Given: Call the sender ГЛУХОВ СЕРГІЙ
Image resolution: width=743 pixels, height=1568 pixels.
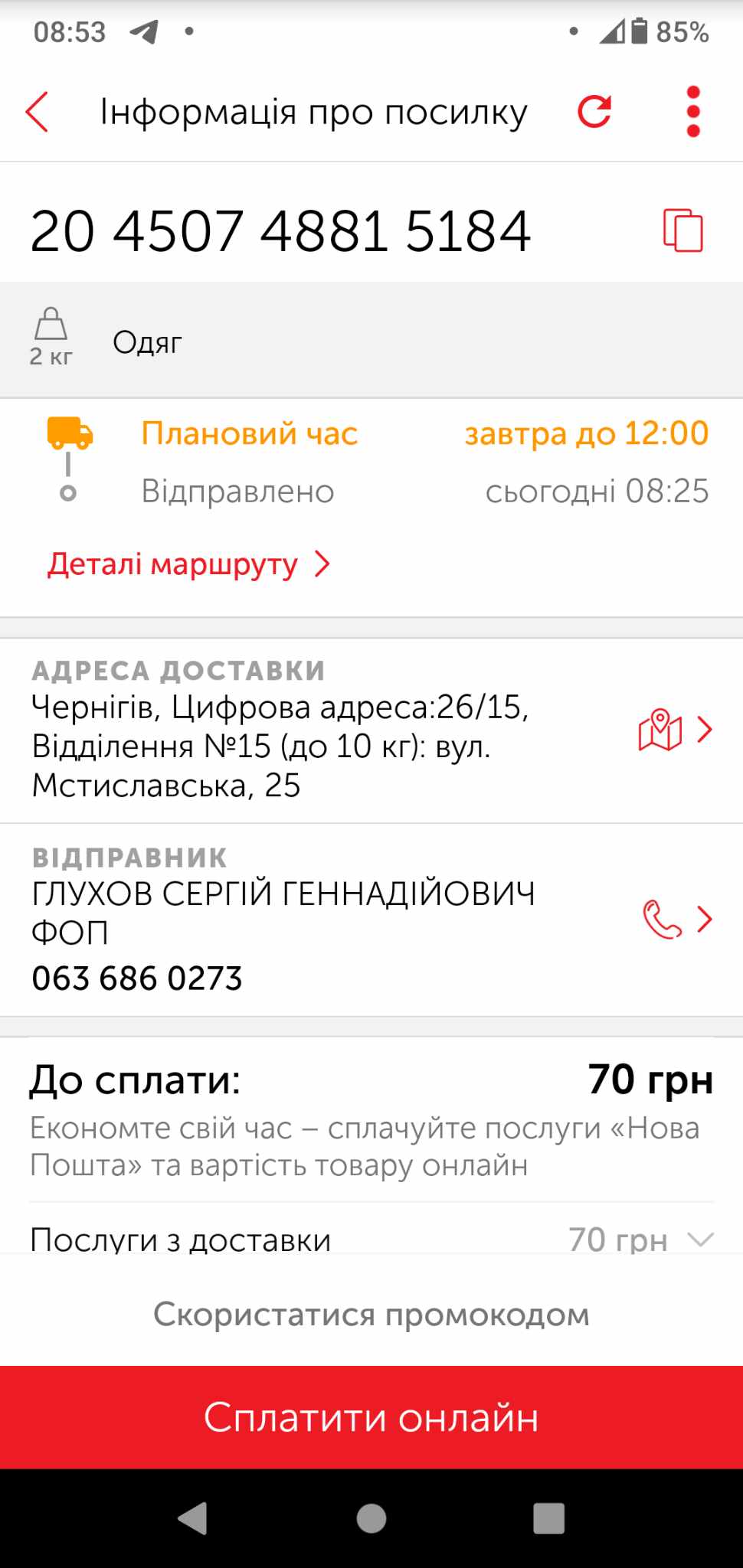Looking at the screenshot, I should coord(677,919).
